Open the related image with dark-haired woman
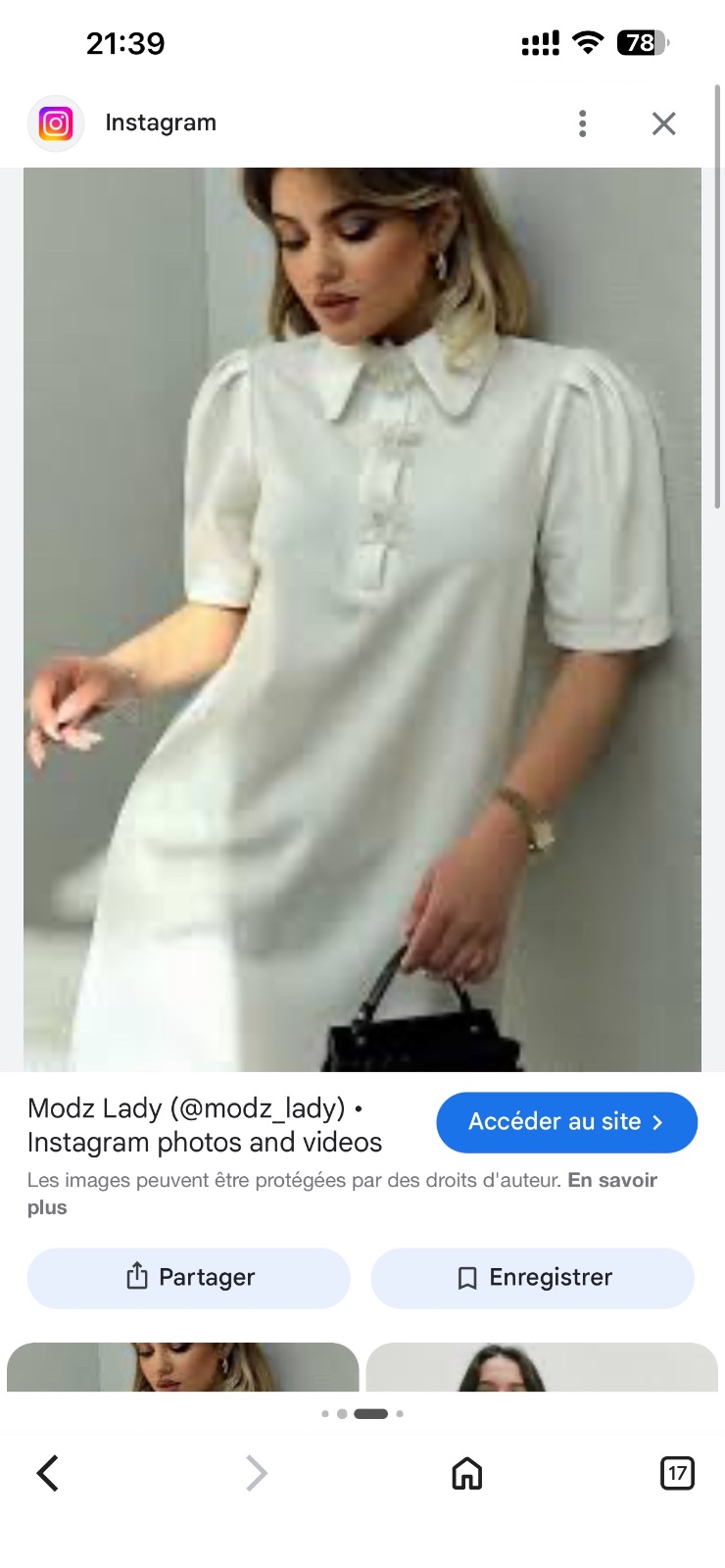The height and width of the screenshot is (1568, 725). [542, 1366]
